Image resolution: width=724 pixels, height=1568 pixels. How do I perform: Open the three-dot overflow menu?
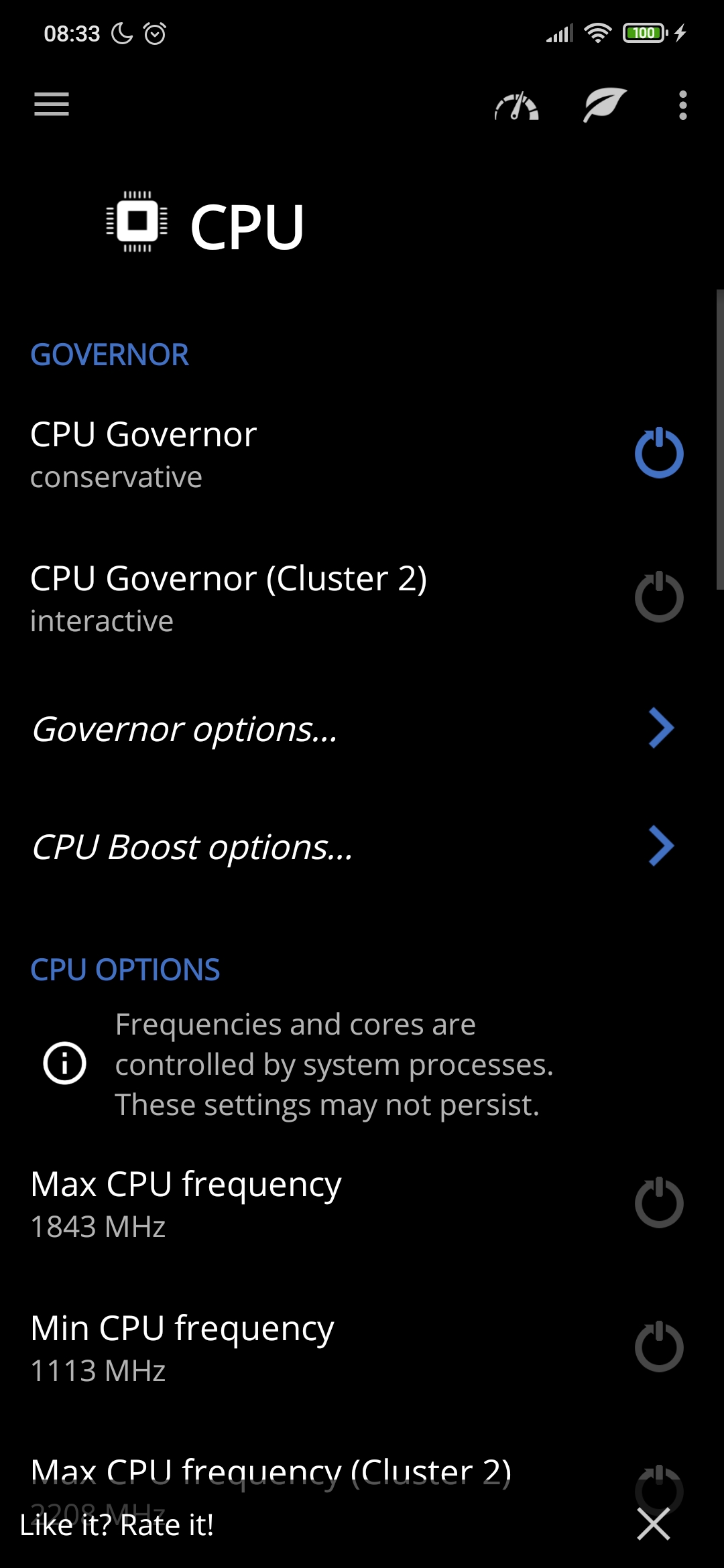(682, 105)
